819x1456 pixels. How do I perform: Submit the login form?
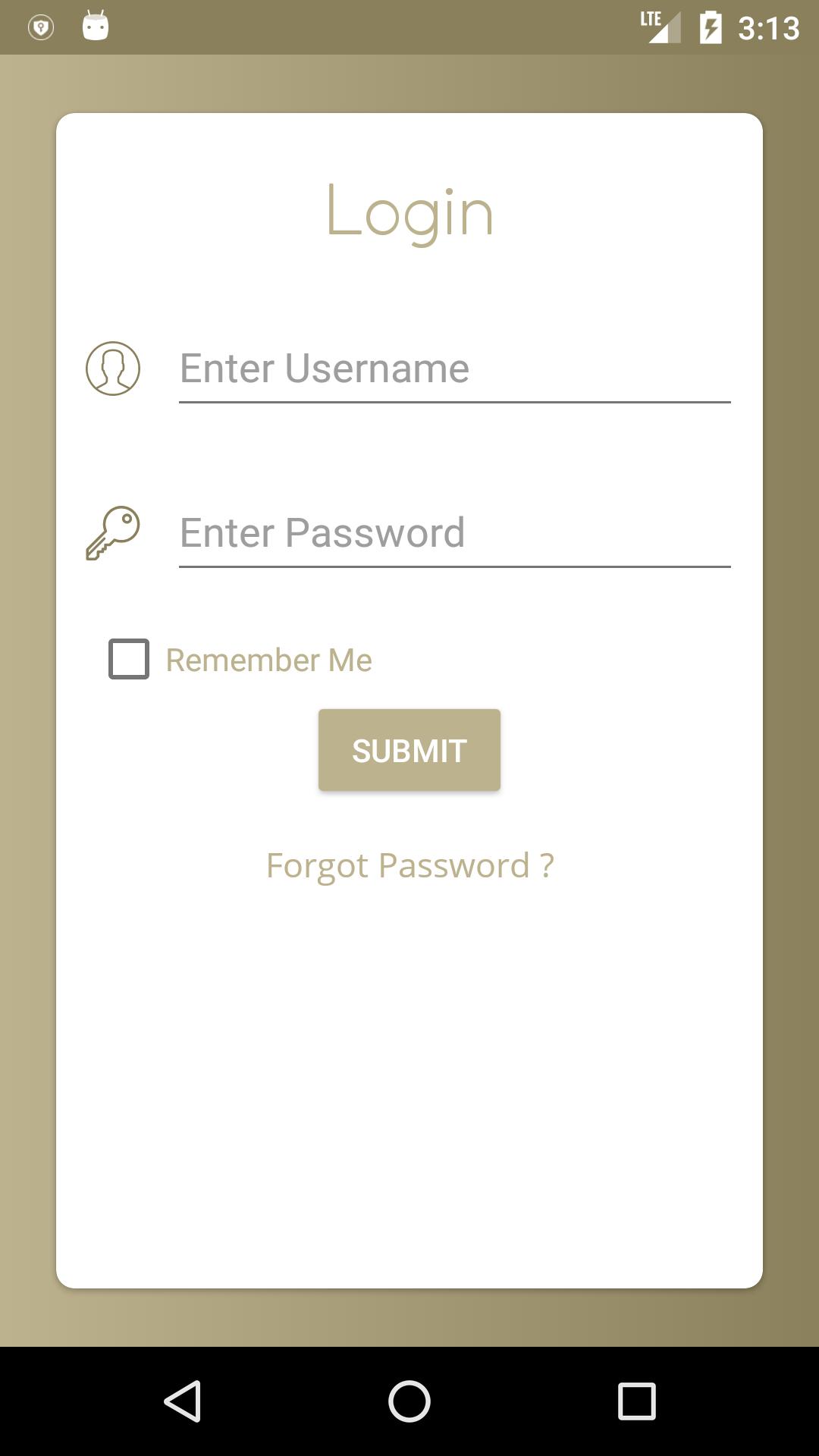click(409, 751)
